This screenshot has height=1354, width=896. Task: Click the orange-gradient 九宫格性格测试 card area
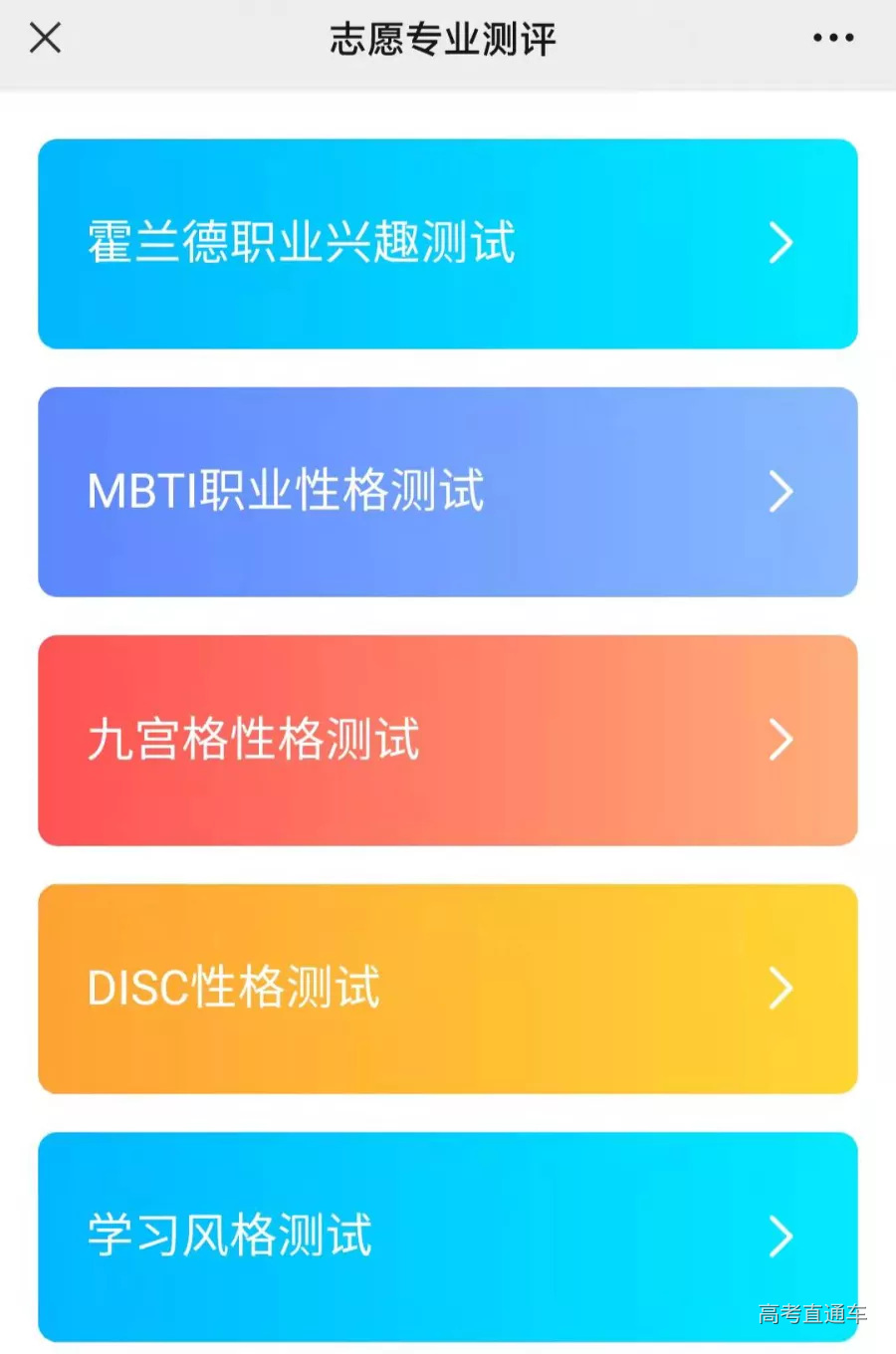[446, 741]
